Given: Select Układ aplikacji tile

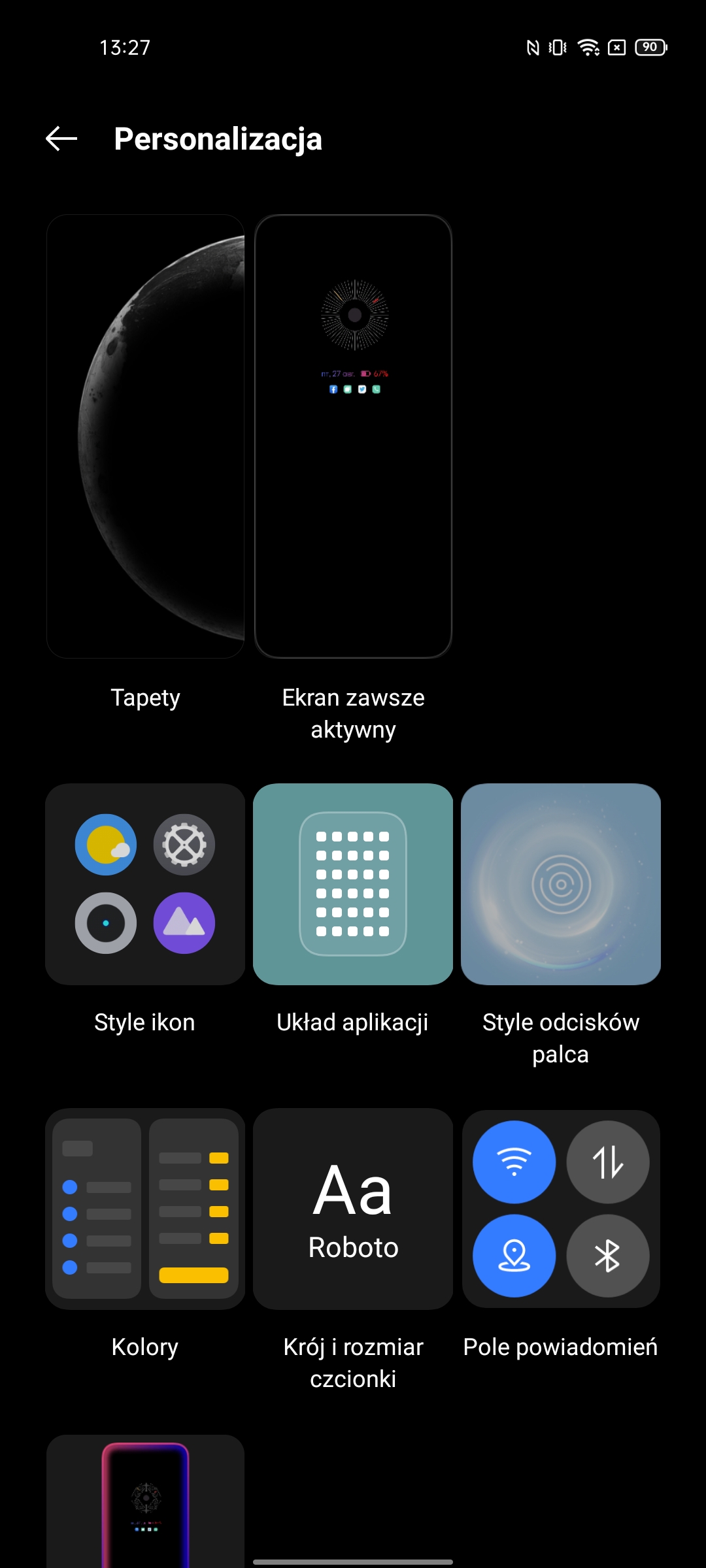Looking at the screenshot, I should (x=353, y=884).
